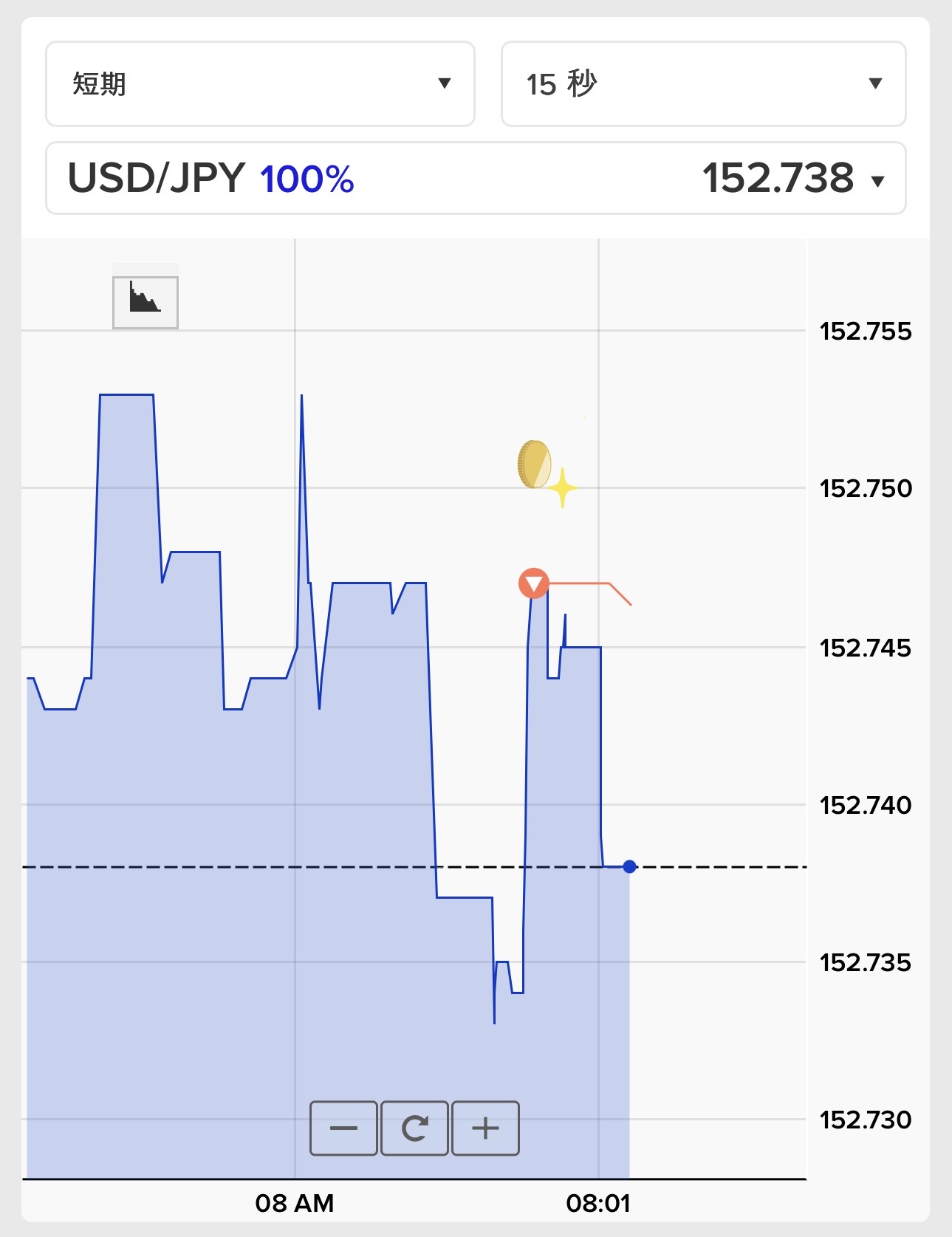Select a different pair from USD/JPY dropdown
The width and height of the screenshot is (952, 1237).
pyautogui.click(x=476, y=179)
